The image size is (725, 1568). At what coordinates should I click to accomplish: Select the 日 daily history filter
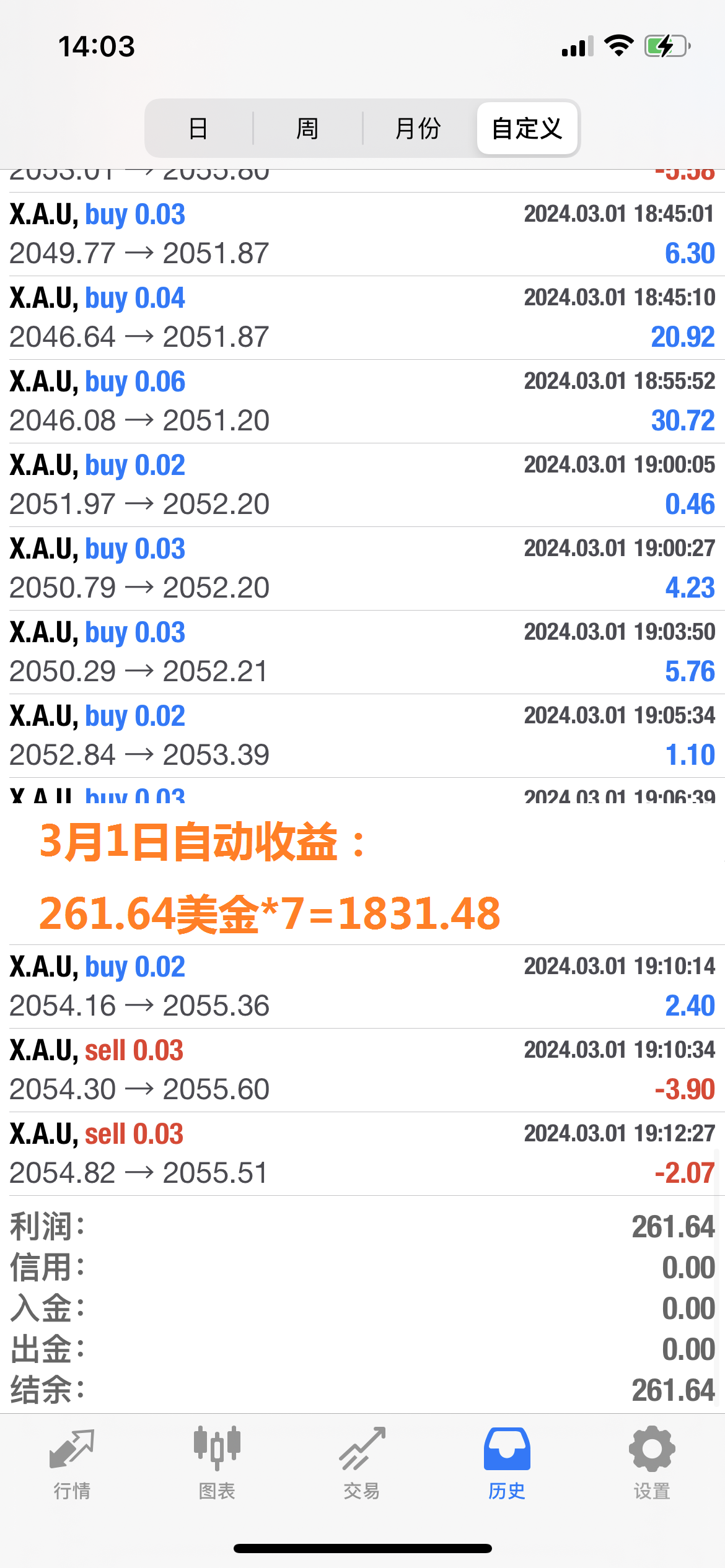[197, 129]
